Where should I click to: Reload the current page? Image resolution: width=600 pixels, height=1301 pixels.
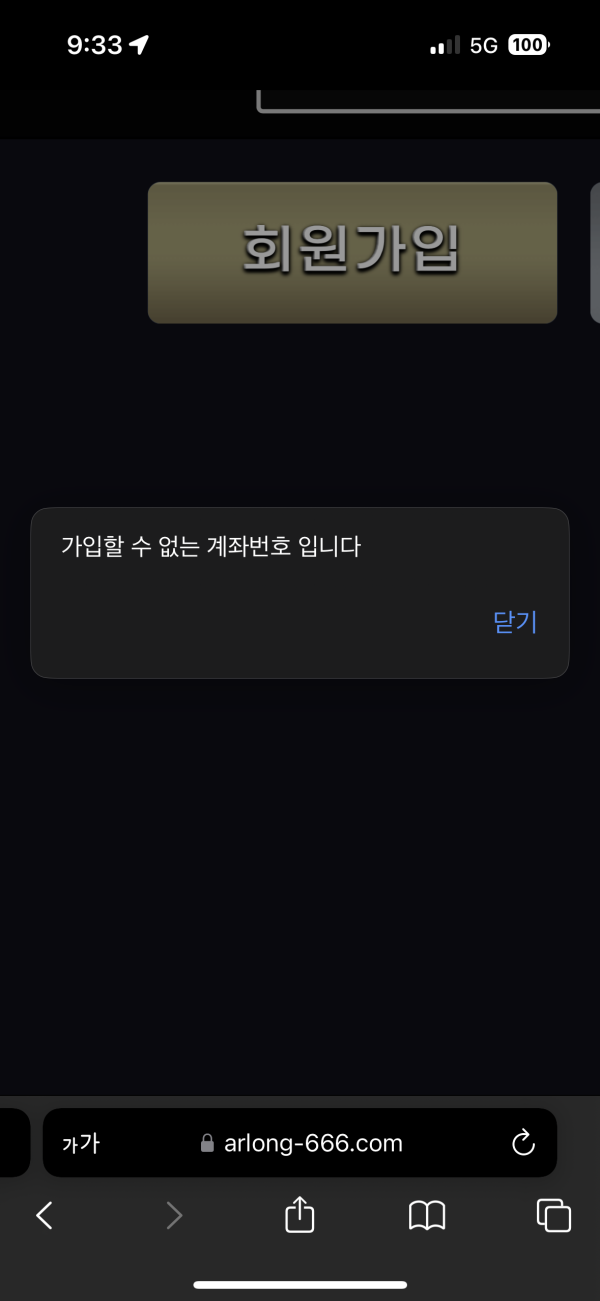tap(523, 1143)
